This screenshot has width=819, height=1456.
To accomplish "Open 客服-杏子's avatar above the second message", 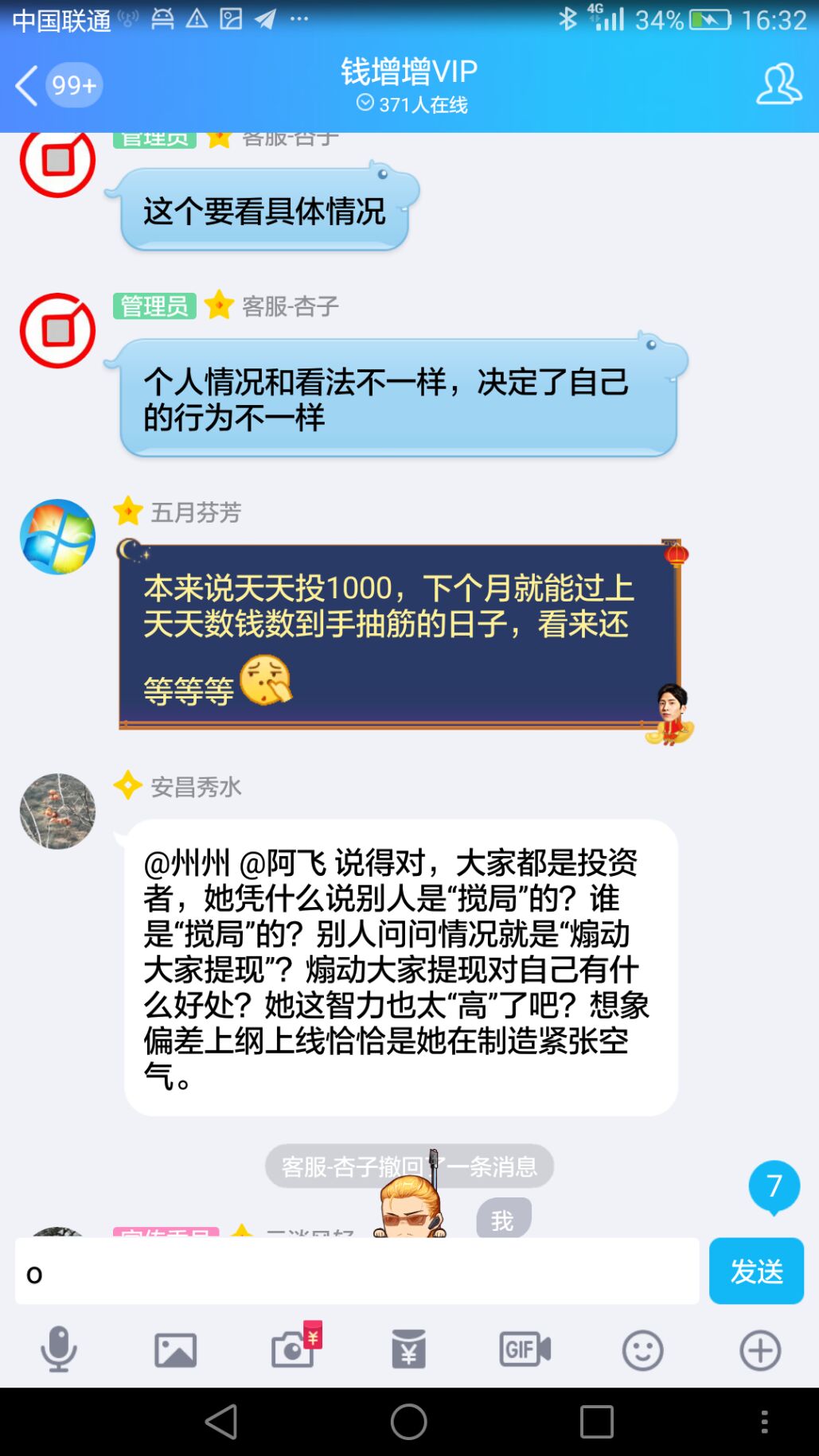I will pyautogui.click(x=57, y=330).
